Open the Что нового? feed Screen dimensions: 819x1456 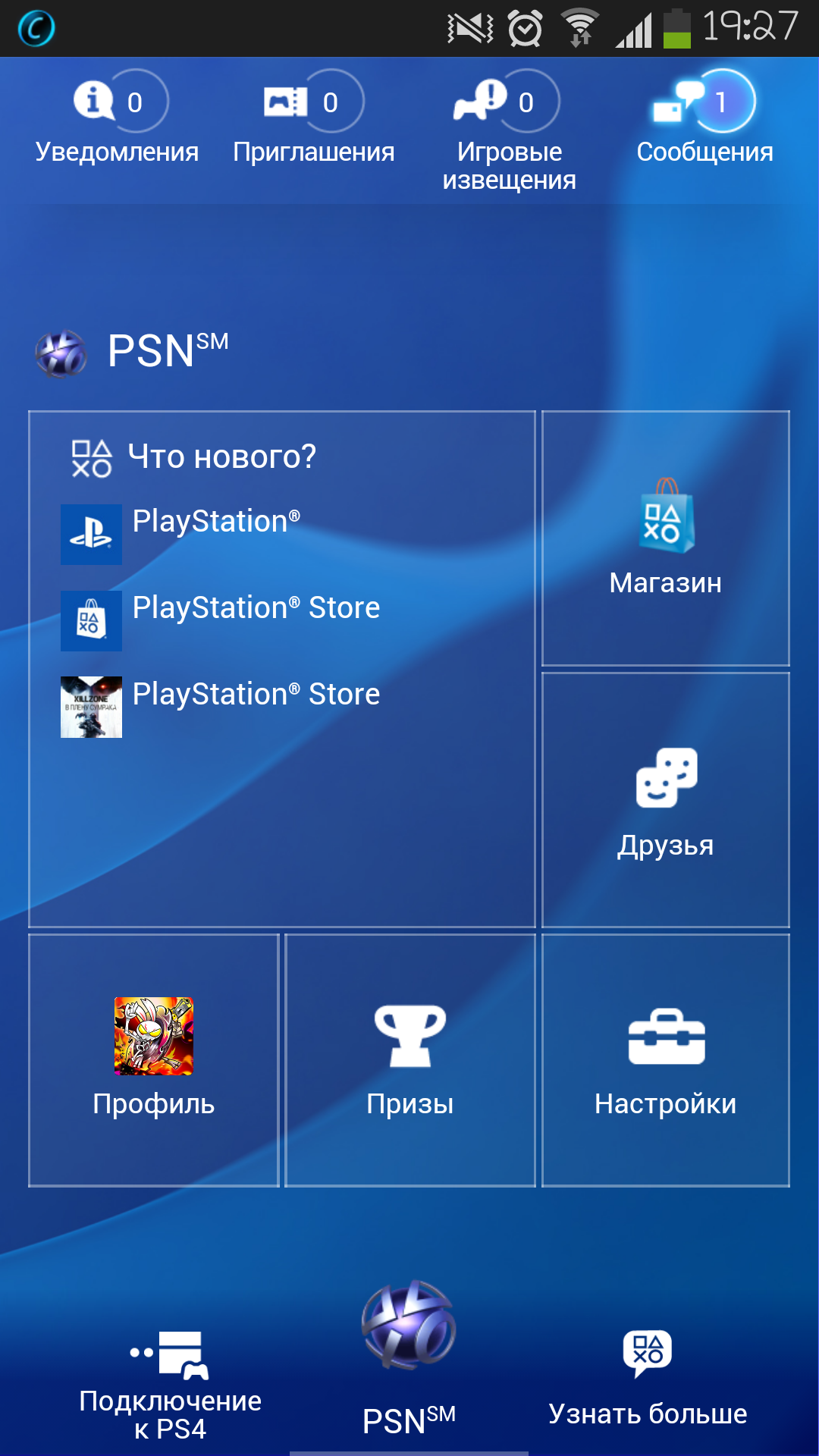(221, 457)
